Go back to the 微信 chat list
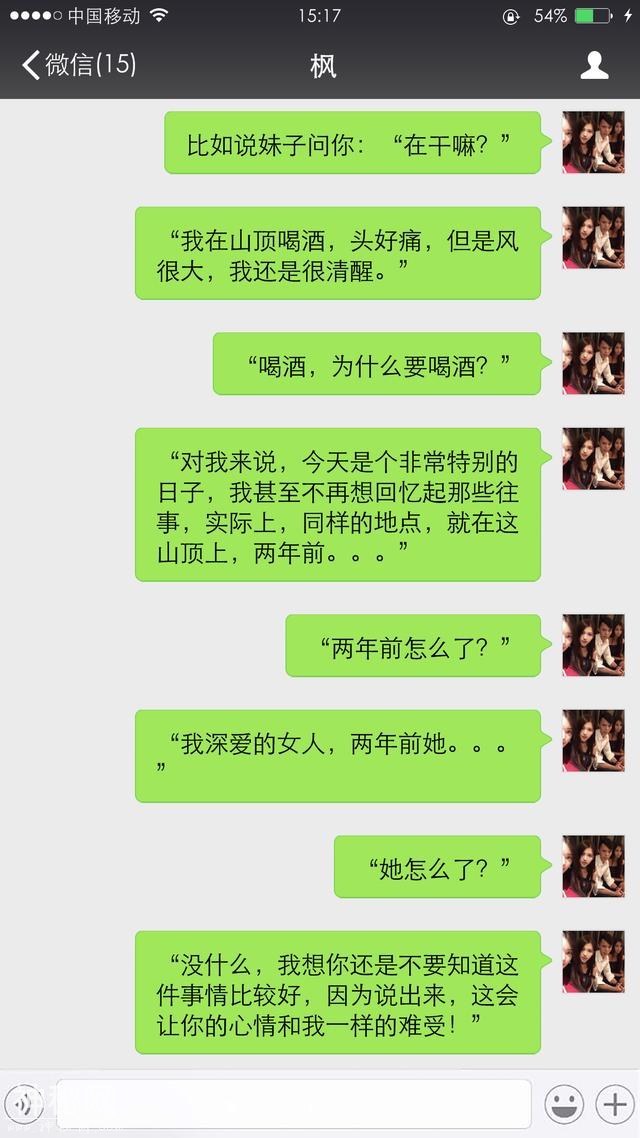Screen dimensions: 640x1138 pyautogui.click(x=78, y=66)
